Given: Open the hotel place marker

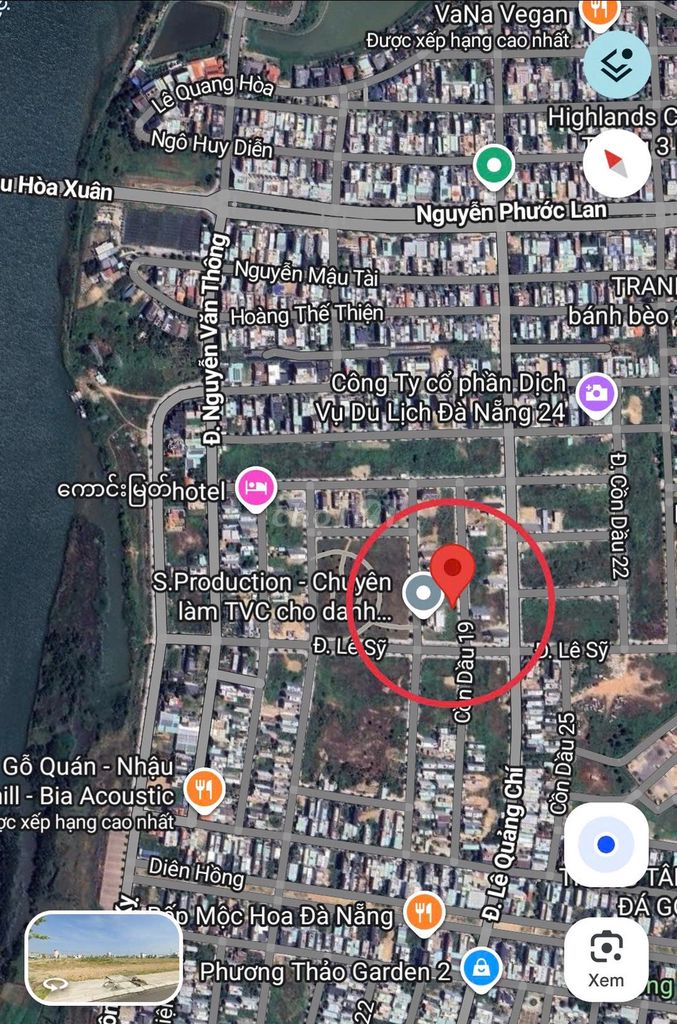Looking at the screenshot, I should (x=255, y=488).
